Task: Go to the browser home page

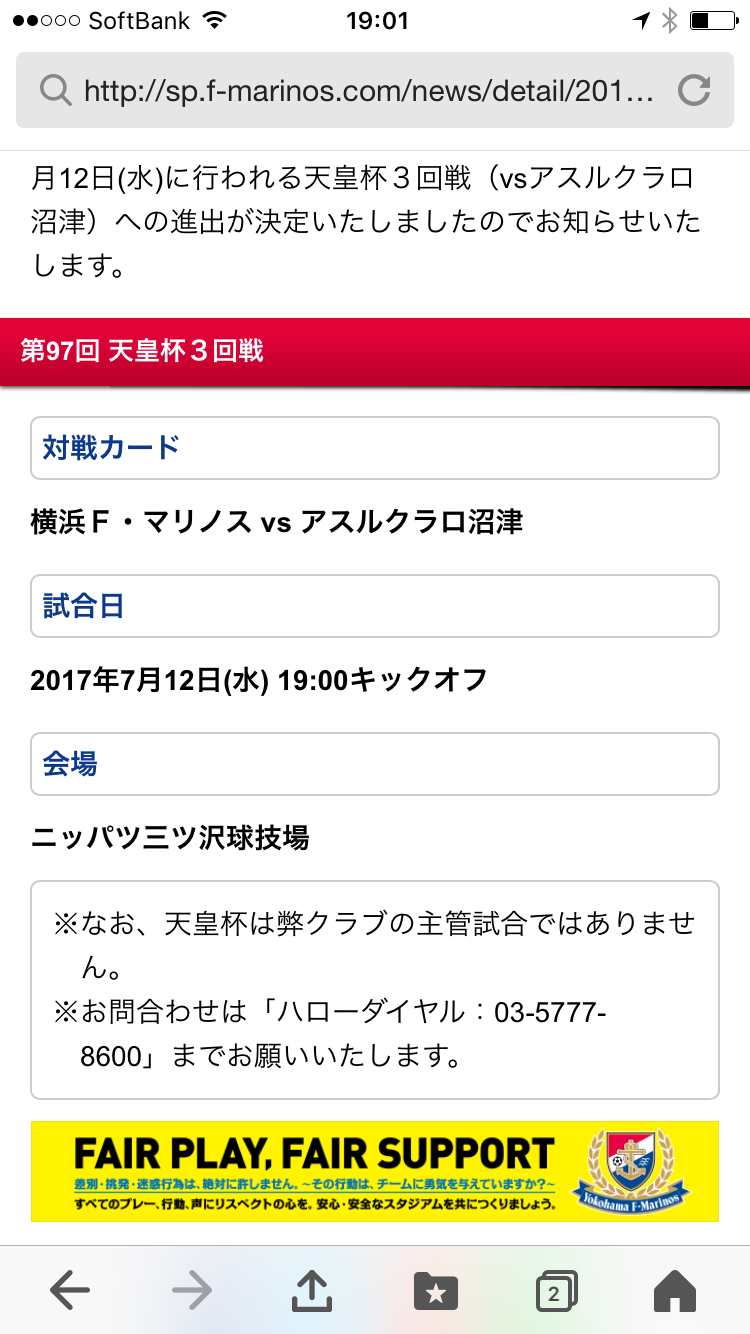Action: tap(675, 1291)
